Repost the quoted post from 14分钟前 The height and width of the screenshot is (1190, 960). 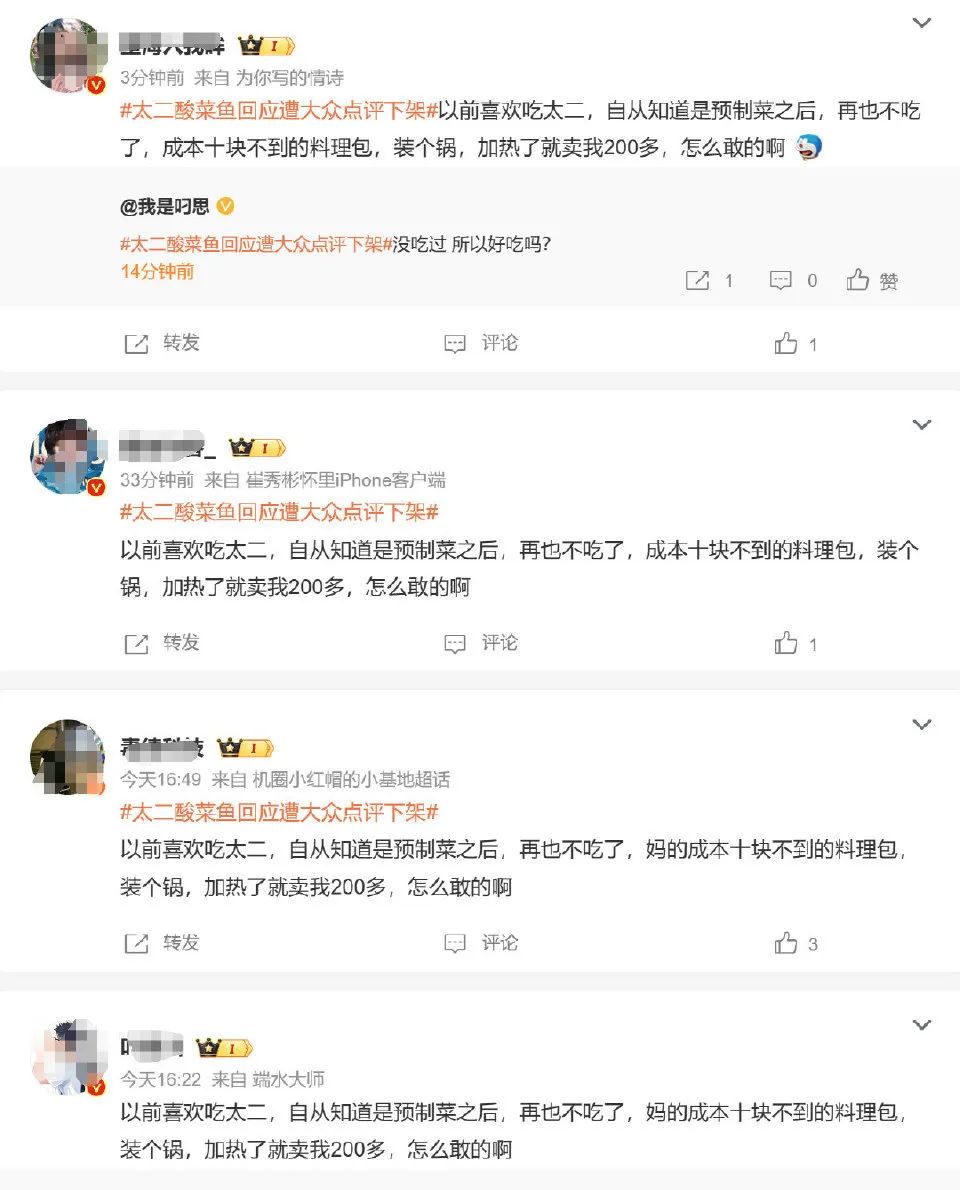tap(709, 281)
